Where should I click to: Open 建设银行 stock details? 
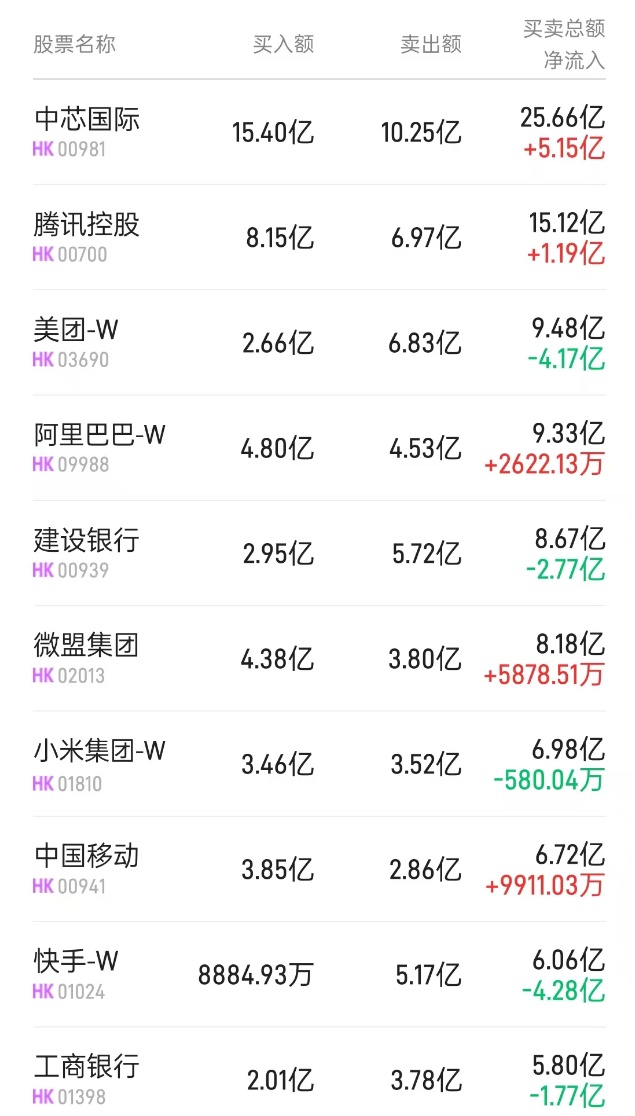(87, 541)
